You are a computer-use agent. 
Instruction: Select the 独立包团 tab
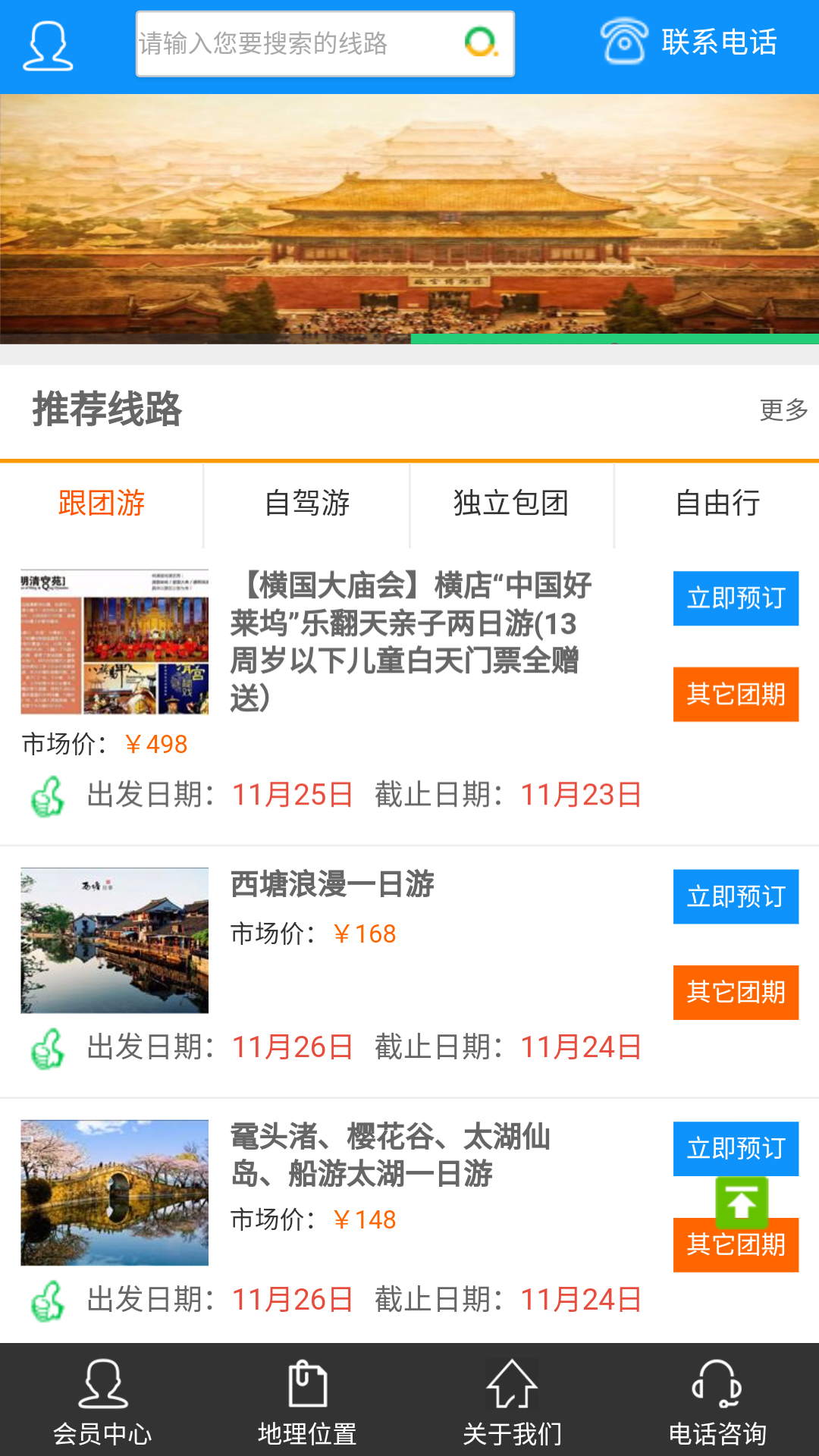pos(511,504)
